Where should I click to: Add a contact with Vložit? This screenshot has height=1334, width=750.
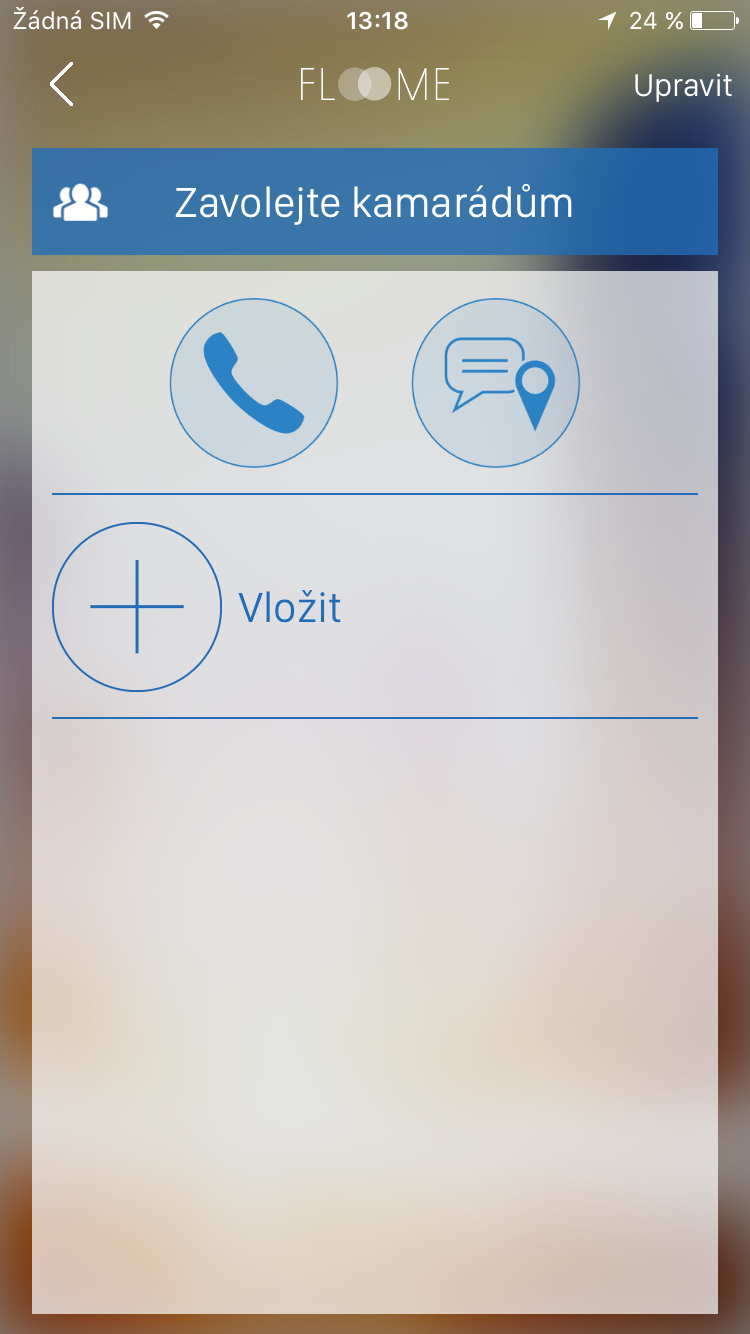[137, 607]
